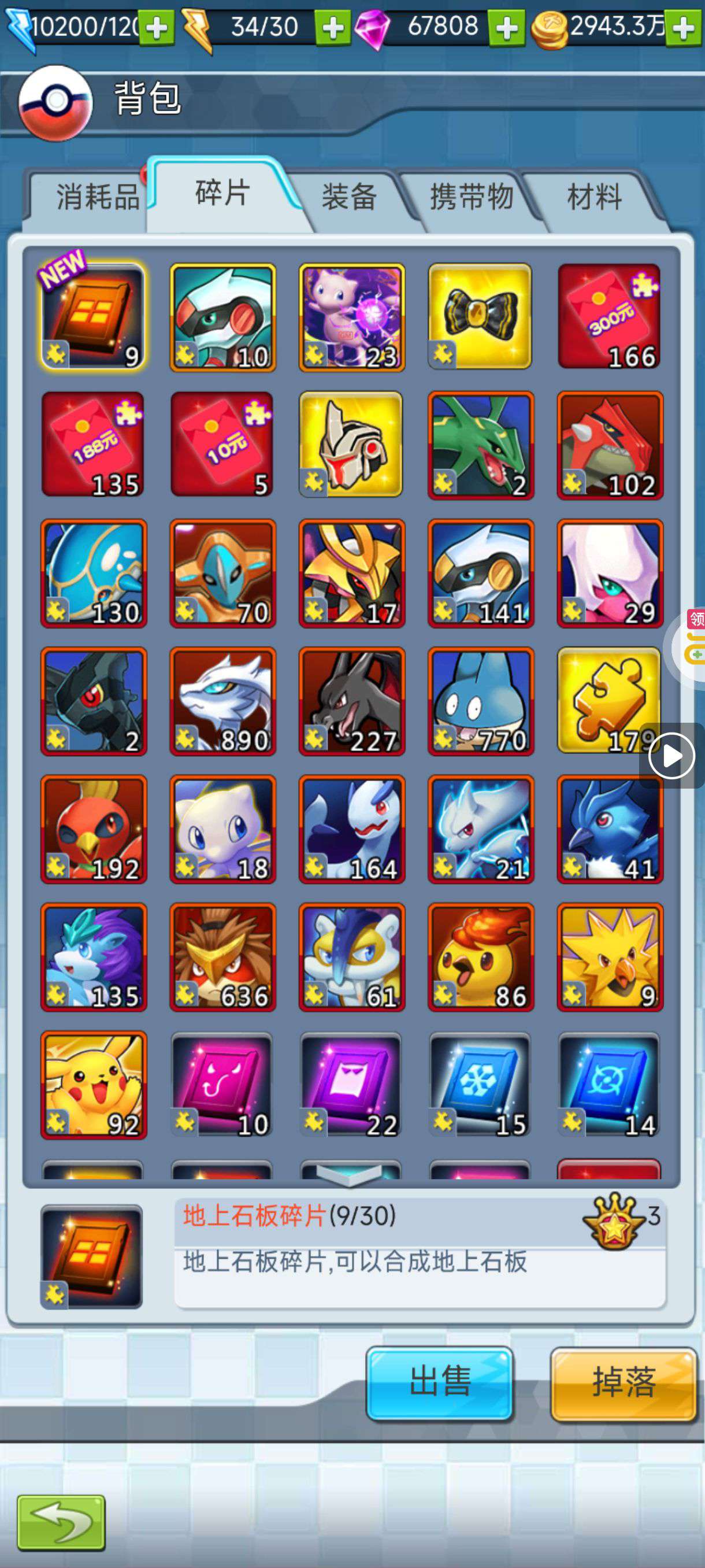Select the fragment with 890 pieces
Screen dimensions: 705x1568
click(222, 700)
